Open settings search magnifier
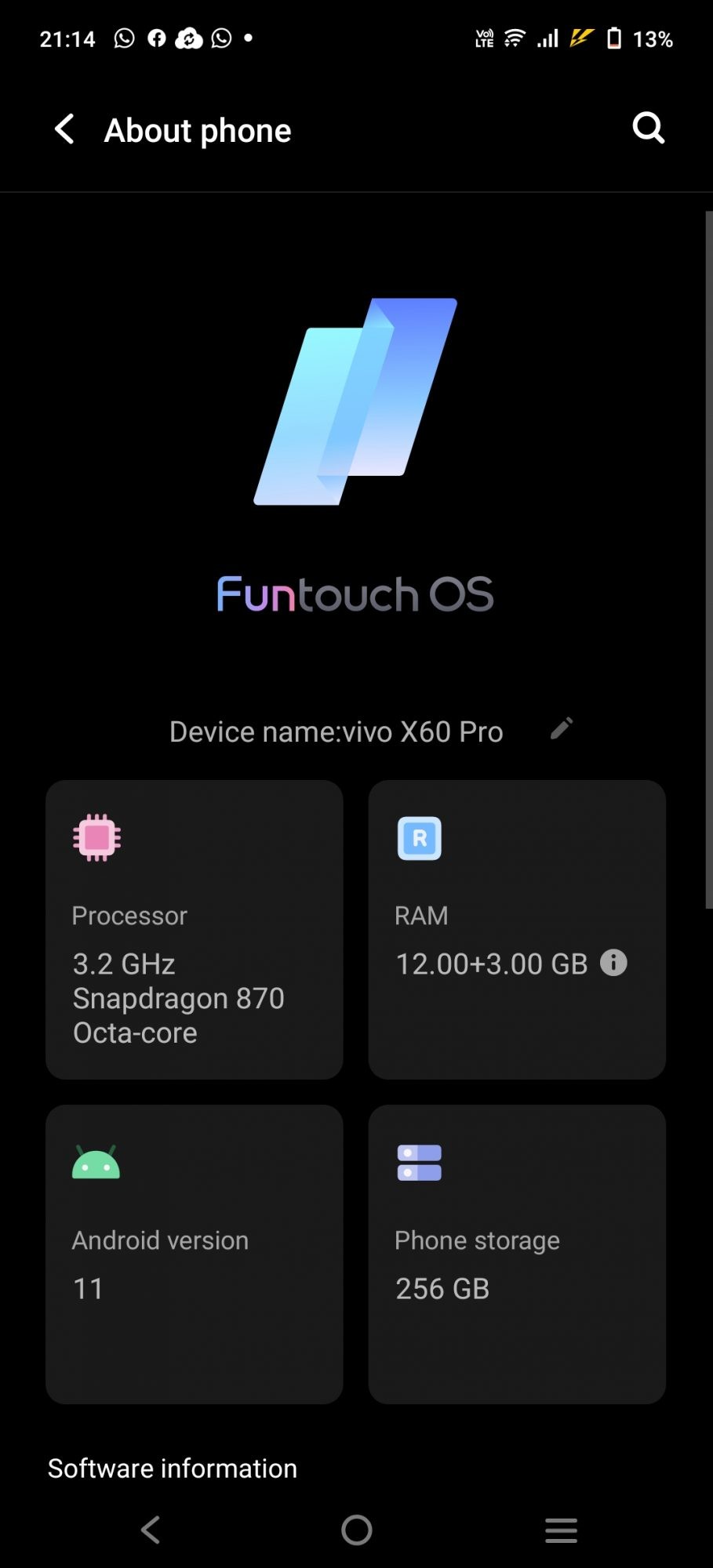 (648, 128)
